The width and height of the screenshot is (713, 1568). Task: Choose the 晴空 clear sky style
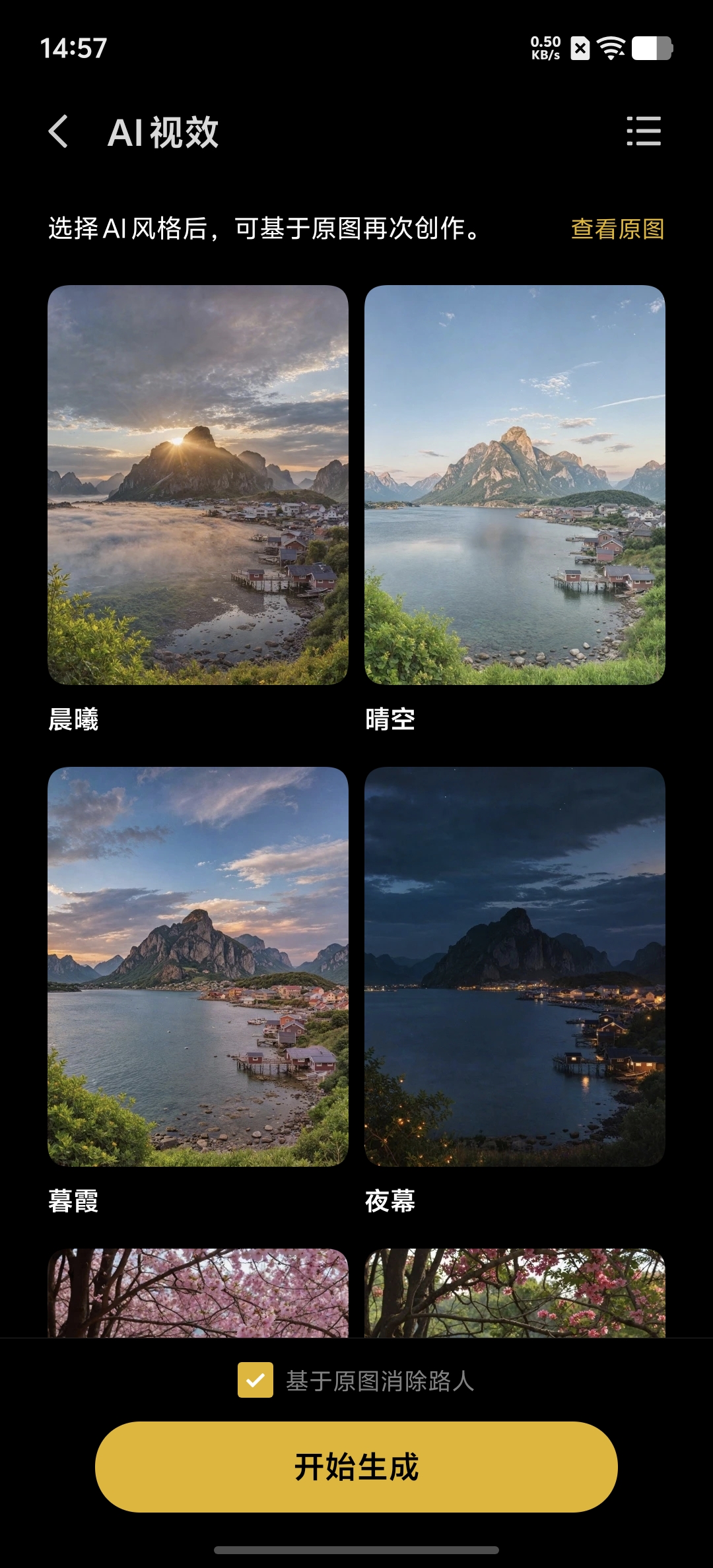[x=515, y=485]
